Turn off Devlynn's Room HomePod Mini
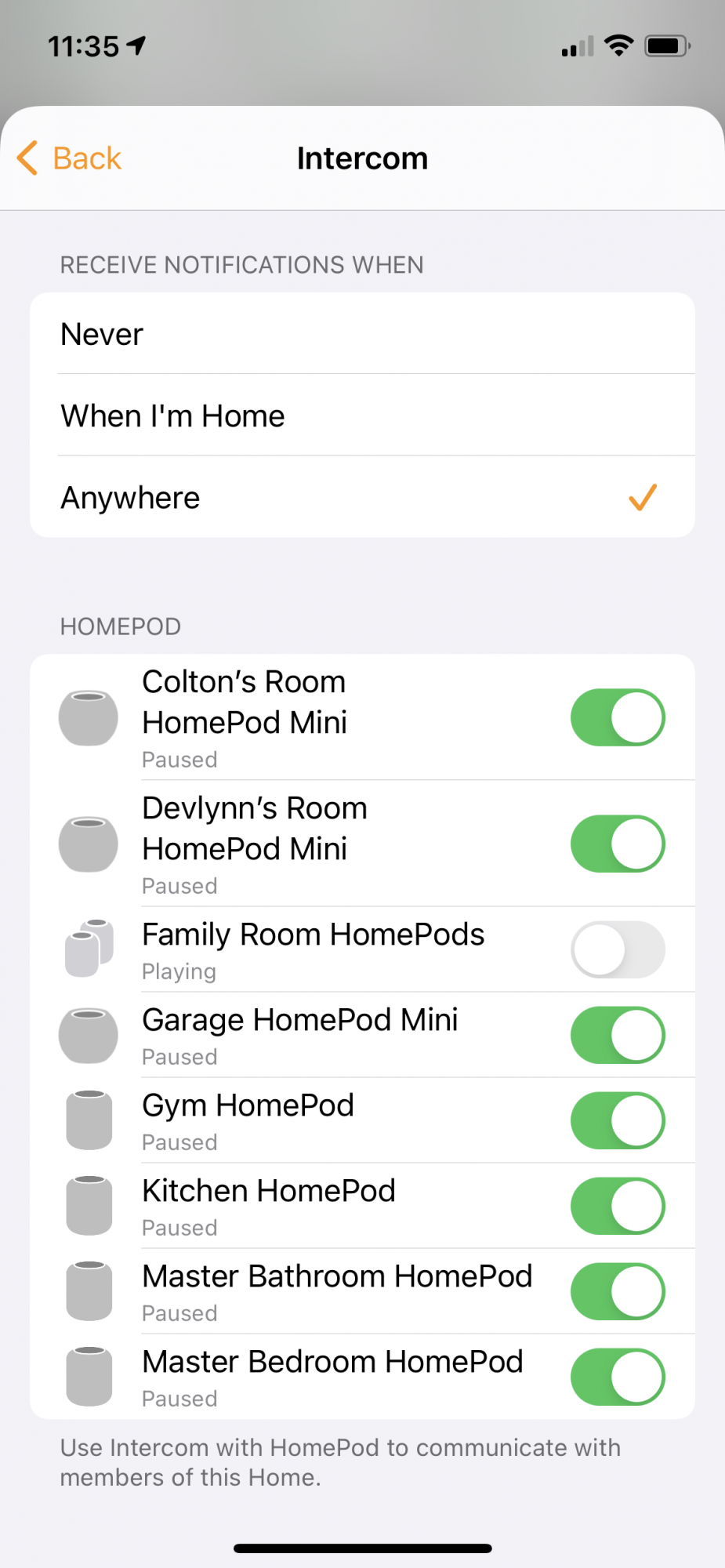The width and height of the screenshot is (725, 1568). (618, 844)
